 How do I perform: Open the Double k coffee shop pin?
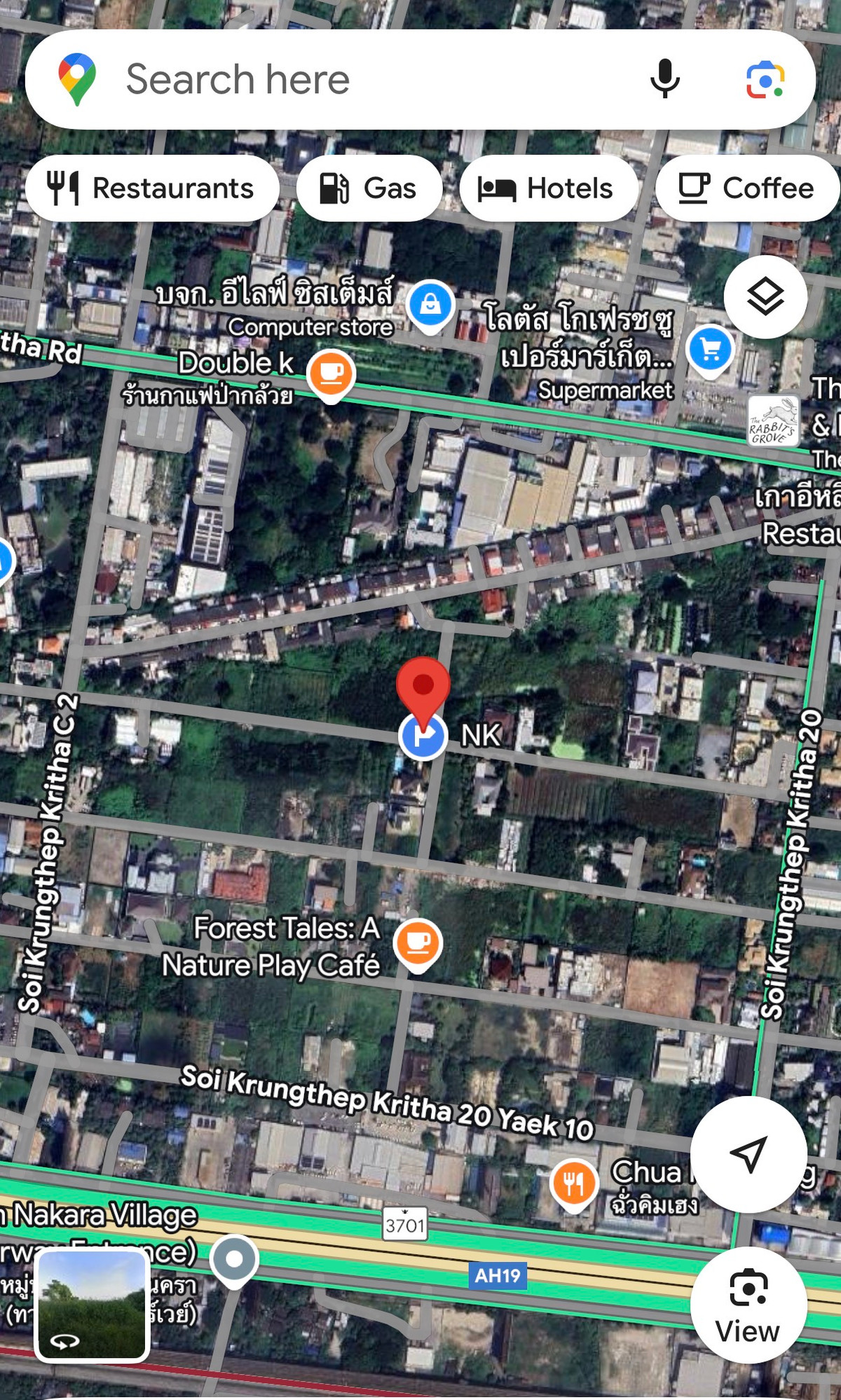(331, 373)
